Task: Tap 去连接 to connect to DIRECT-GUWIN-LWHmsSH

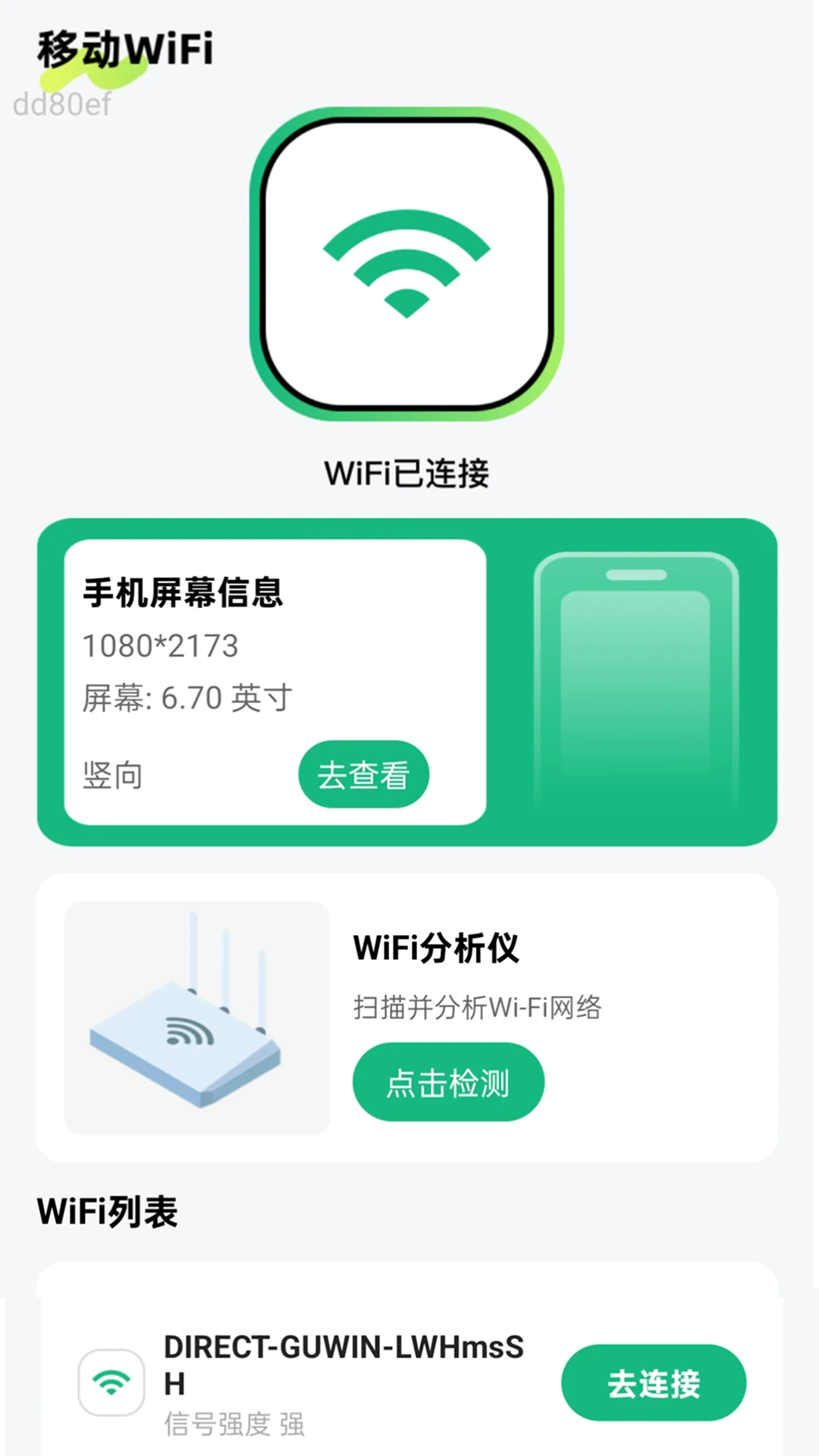Action: (x=654, y=1382)
